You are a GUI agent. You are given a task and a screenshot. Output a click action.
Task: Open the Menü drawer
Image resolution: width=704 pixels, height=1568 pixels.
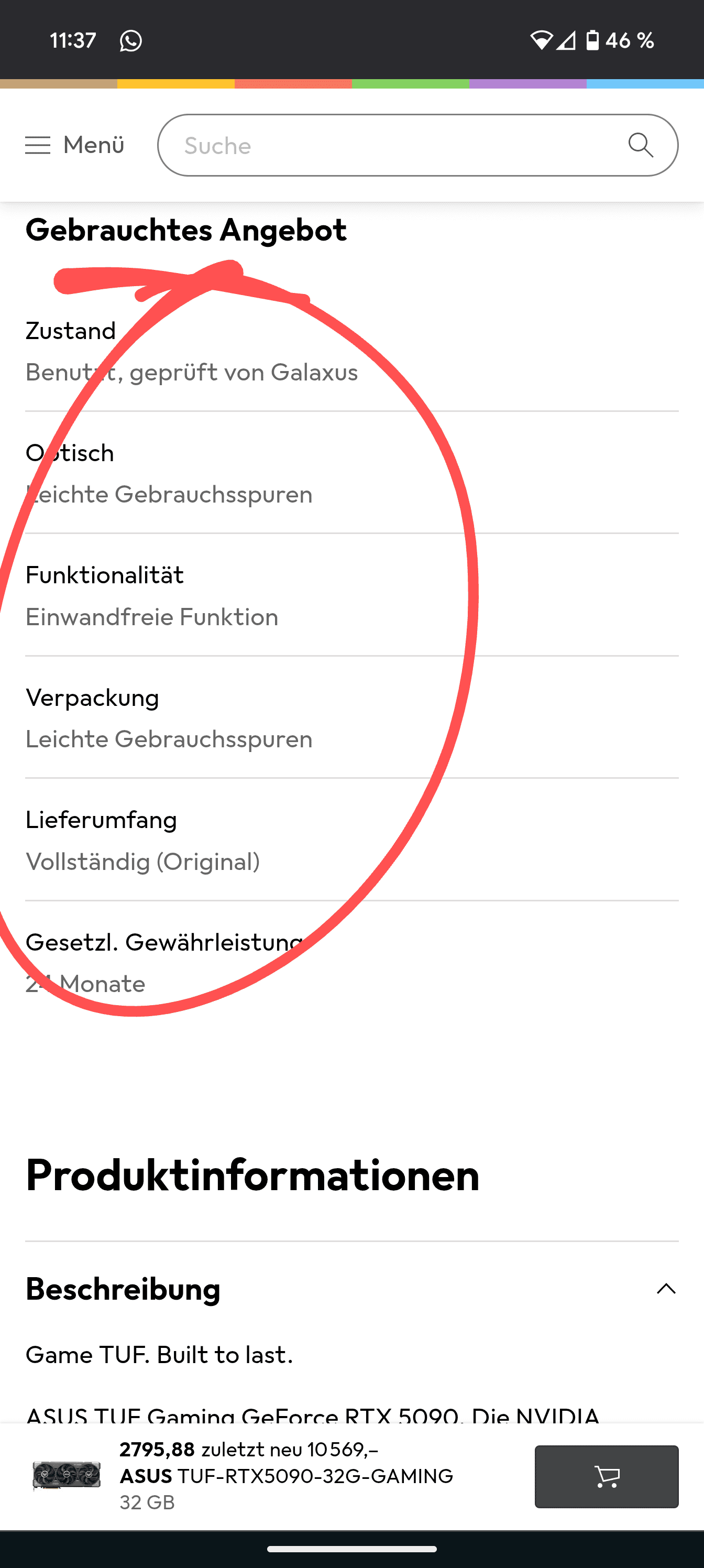pos(74,146)
